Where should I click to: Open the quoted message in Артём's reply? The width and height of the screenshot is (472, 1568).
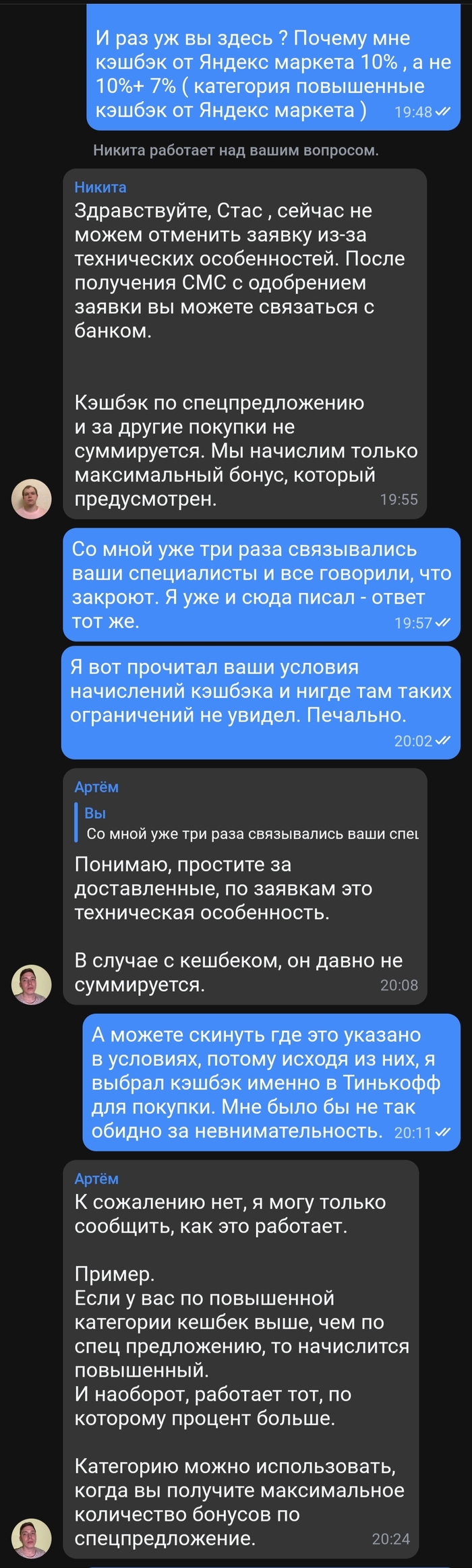[x=249, y=823]
